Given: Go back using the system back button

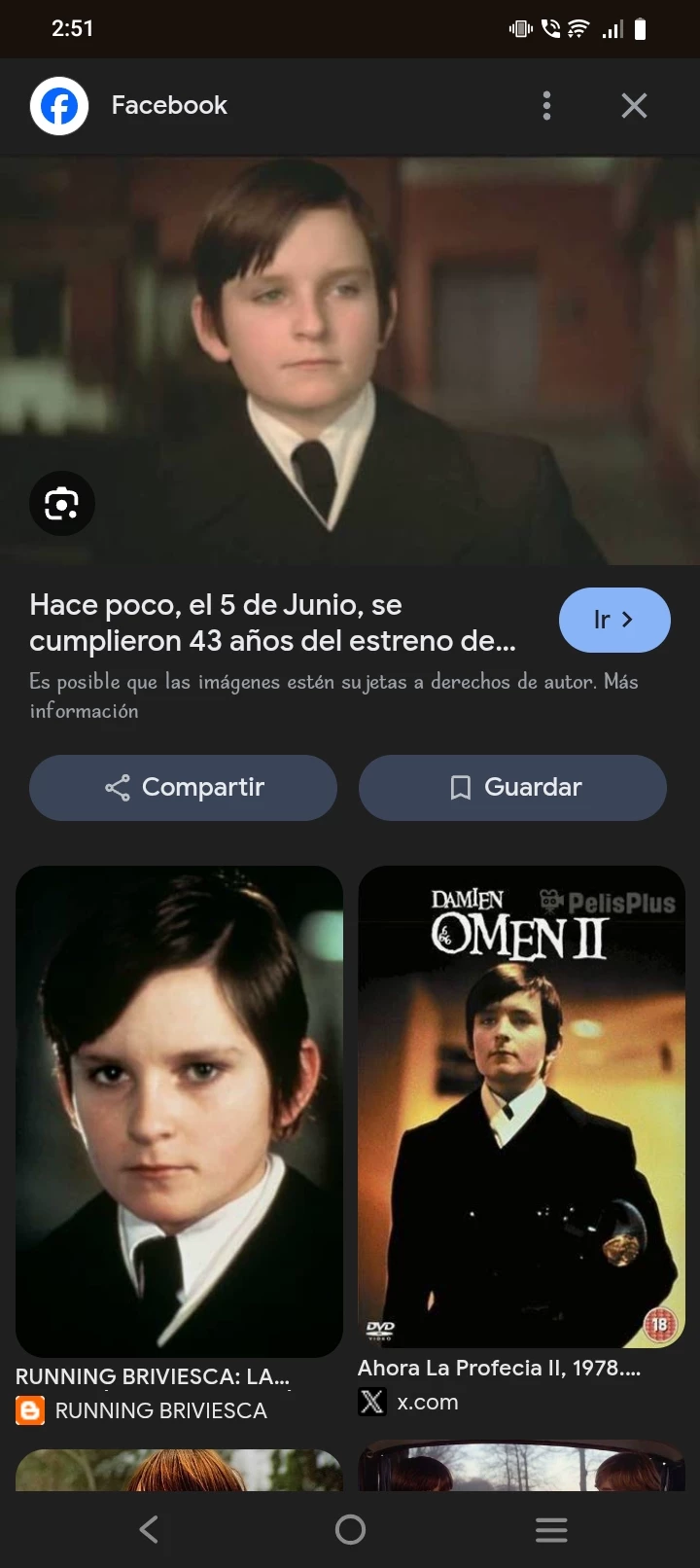Looking at the screenshot, I should pyautogui.click(x=149, y=1529).
